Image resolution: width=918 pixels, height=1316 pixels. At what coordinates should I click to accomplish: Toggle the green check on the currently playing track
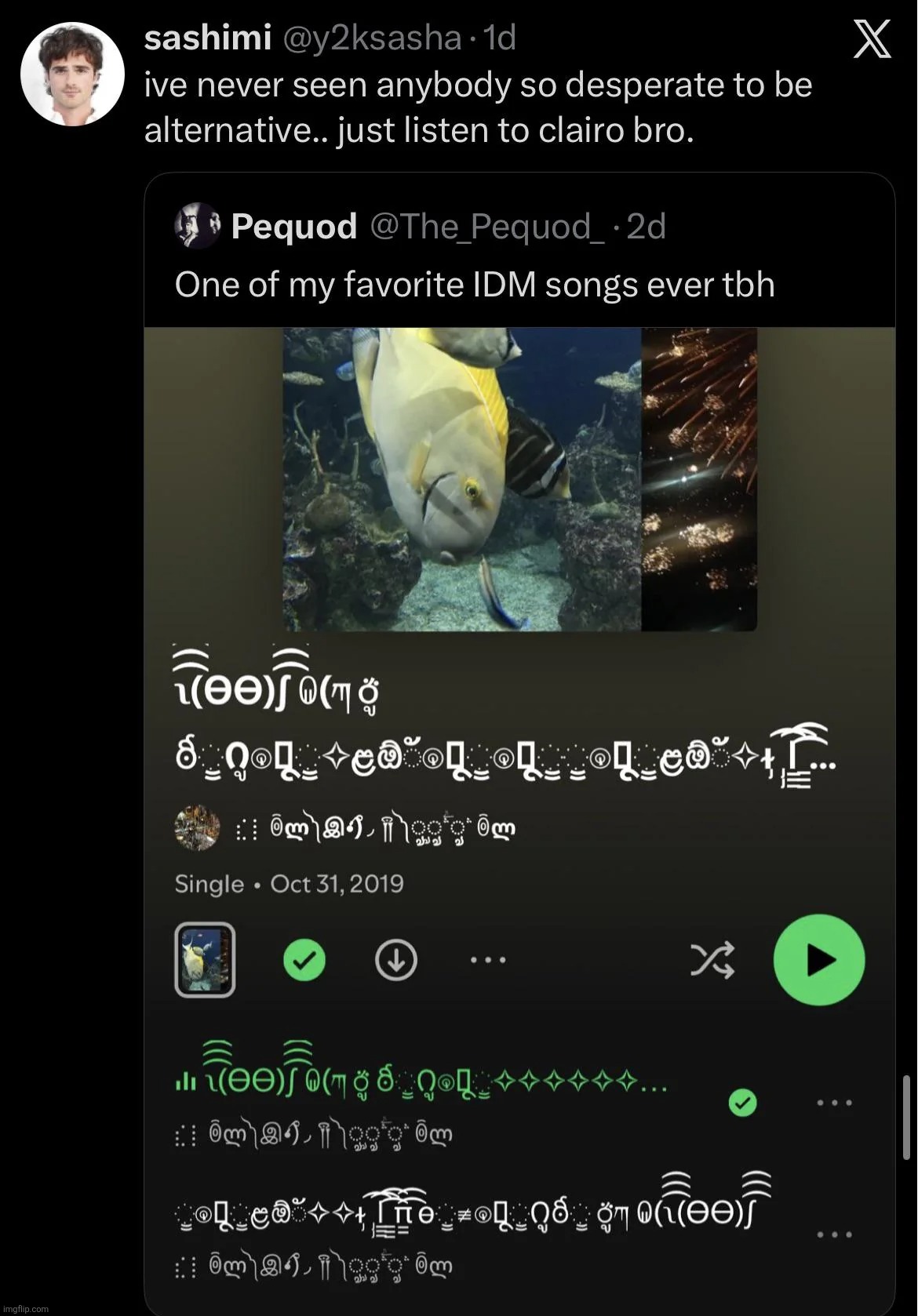(x=741, y=1103)
